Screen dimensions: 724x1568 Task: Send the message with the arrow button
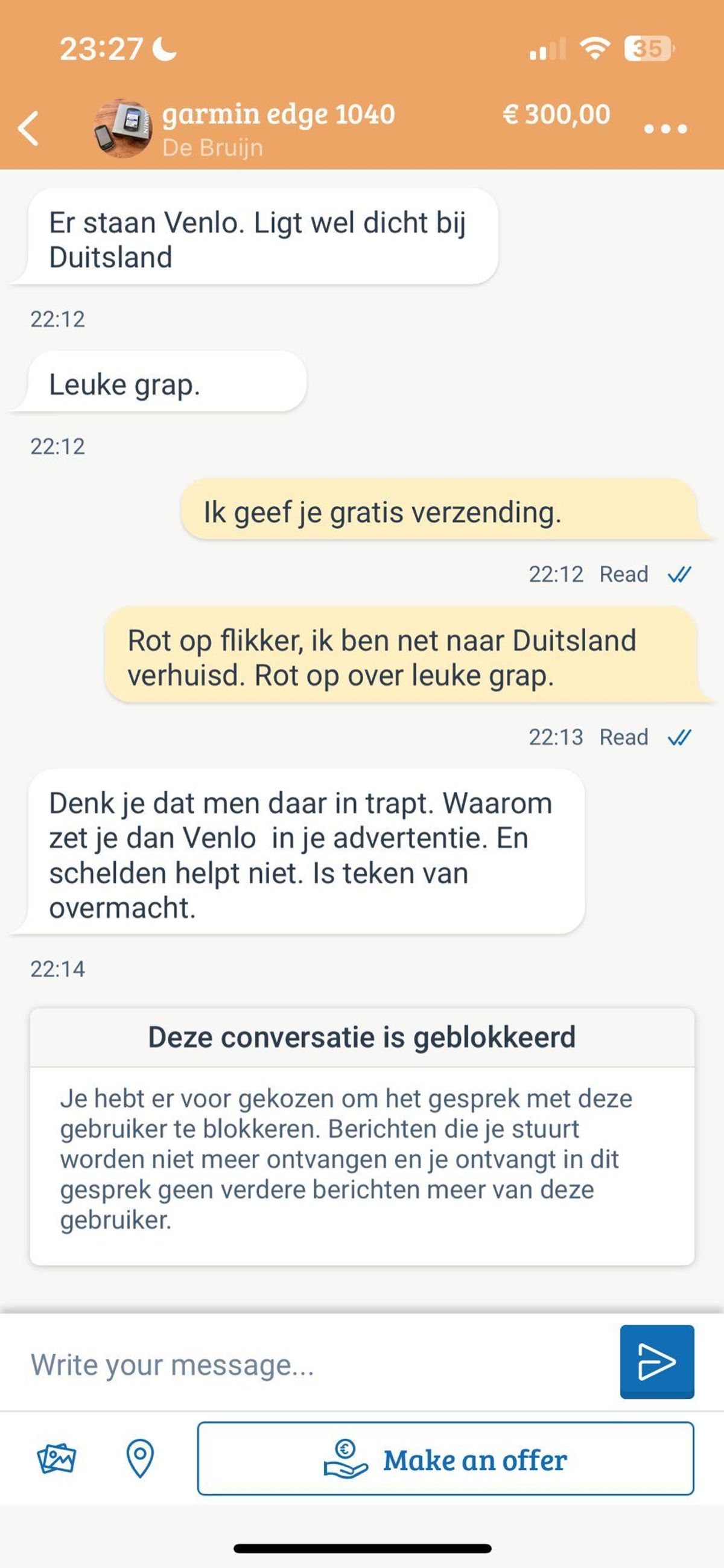[x=656, y=1362]
